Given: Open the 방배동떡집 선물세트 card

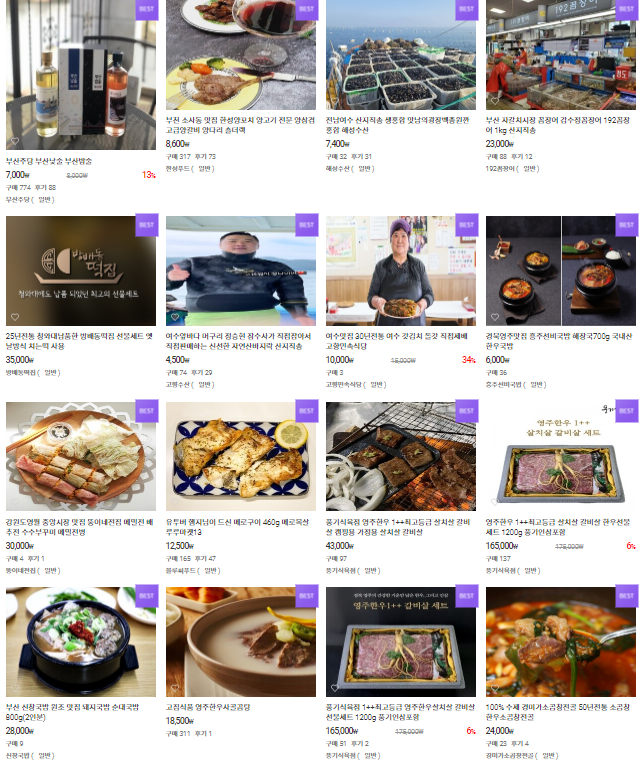Looking at the screenshot, I should pyautogui.click(x=81, y=270).
